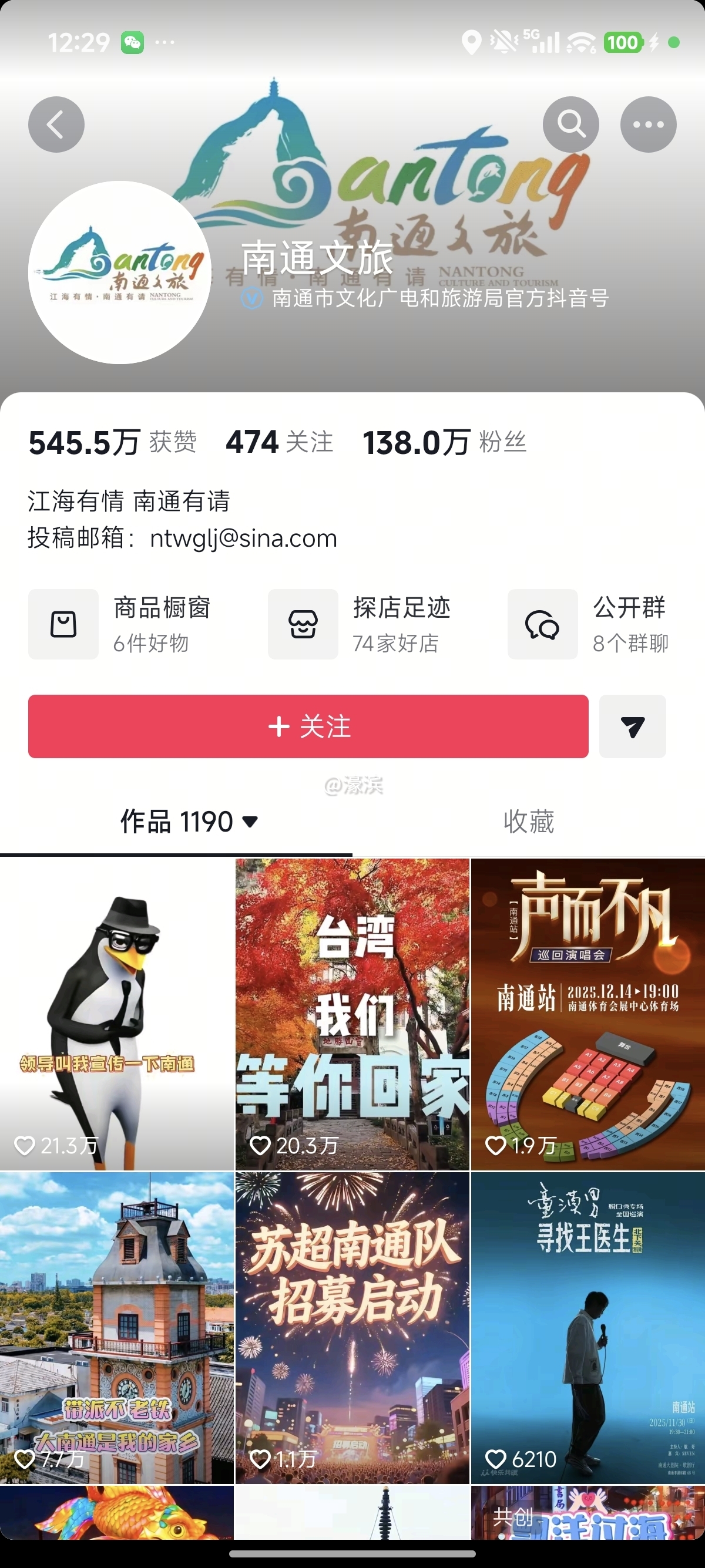Open 探店足迹 with 74家好店
Screen dimensions: 705x1568
pyautogui.click(x=359, y=624)
